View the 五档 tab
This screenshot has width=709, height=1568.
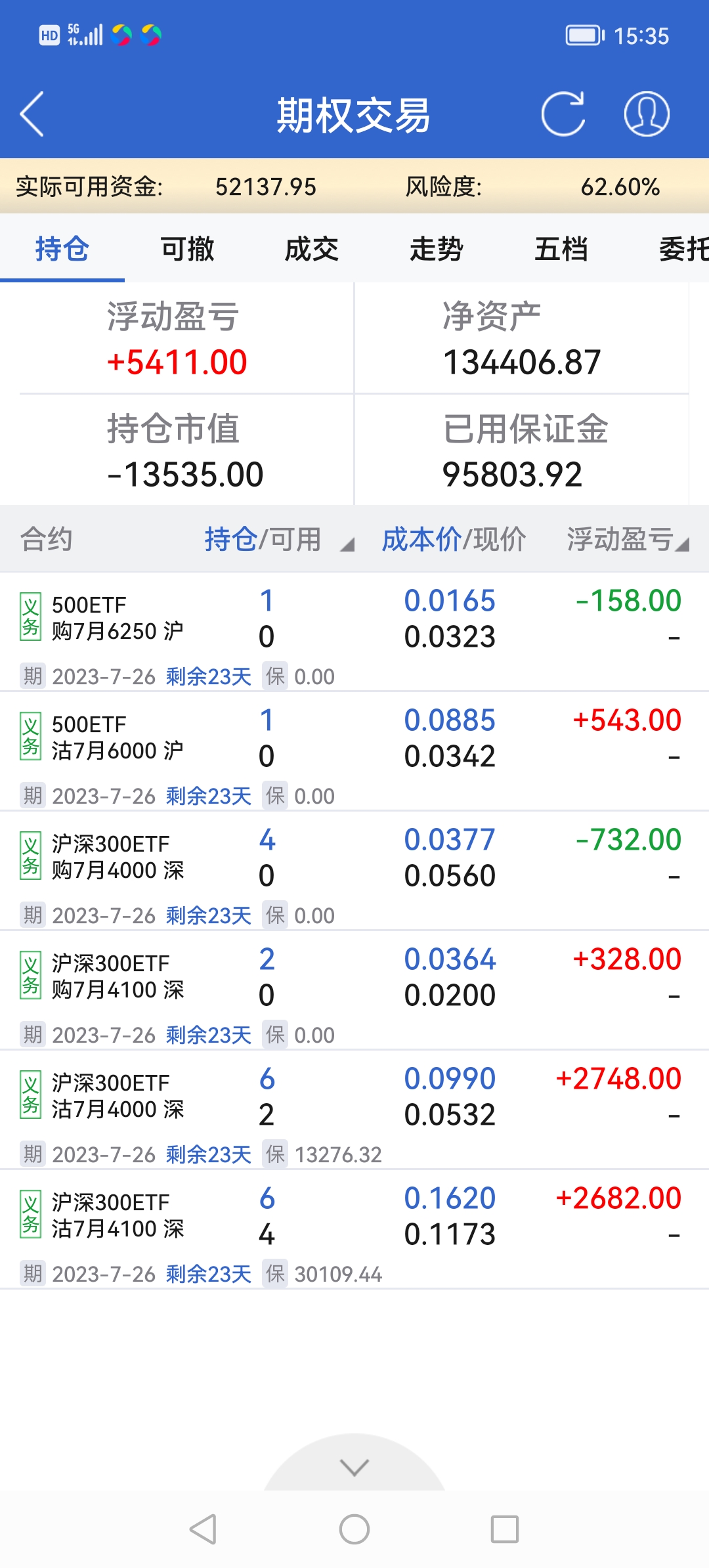[561, 250]
